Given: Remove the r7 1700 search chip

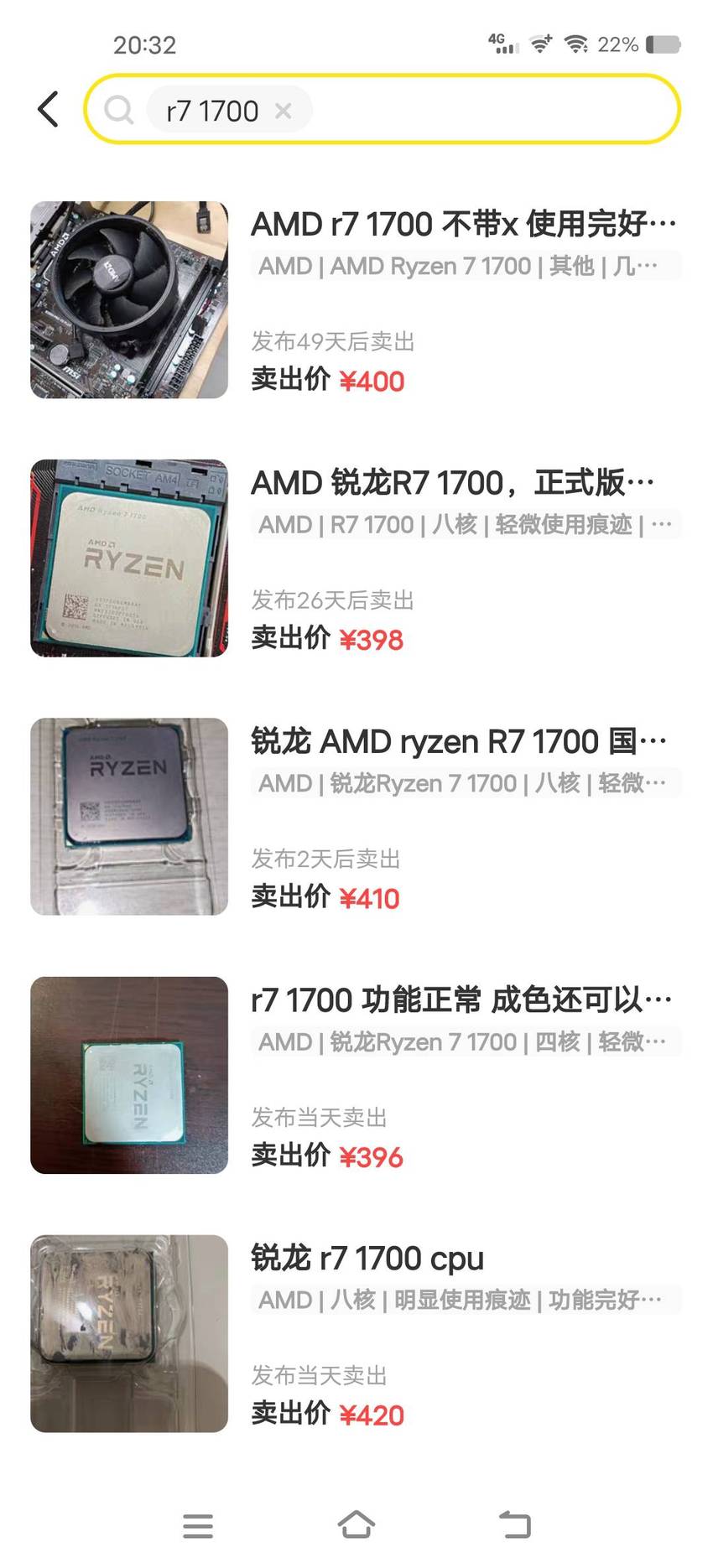Looking at the screenshot, I should [x=284, y=111].
